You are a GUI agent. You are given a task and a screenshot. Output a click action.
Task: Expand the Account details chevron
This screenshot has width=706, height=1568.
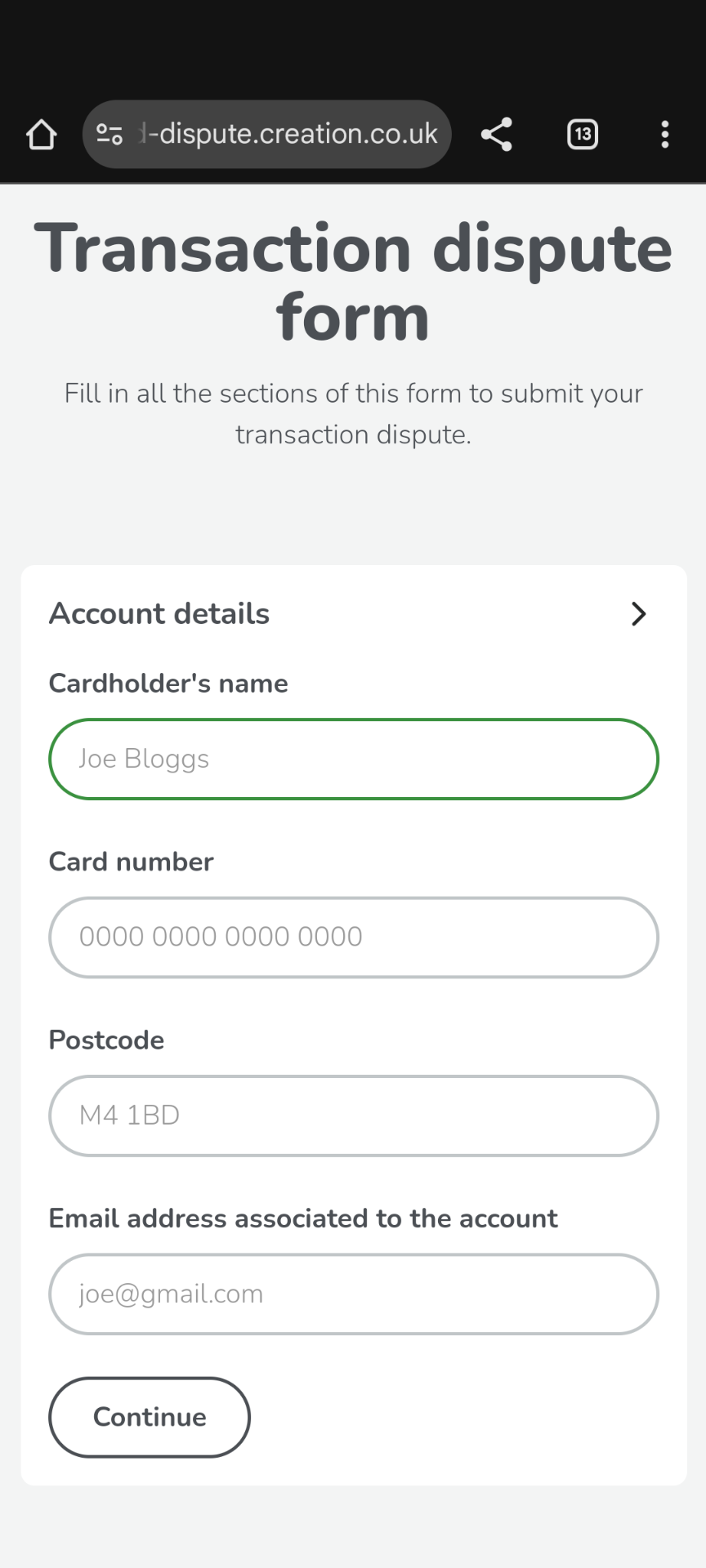click(x=639, y=614)
